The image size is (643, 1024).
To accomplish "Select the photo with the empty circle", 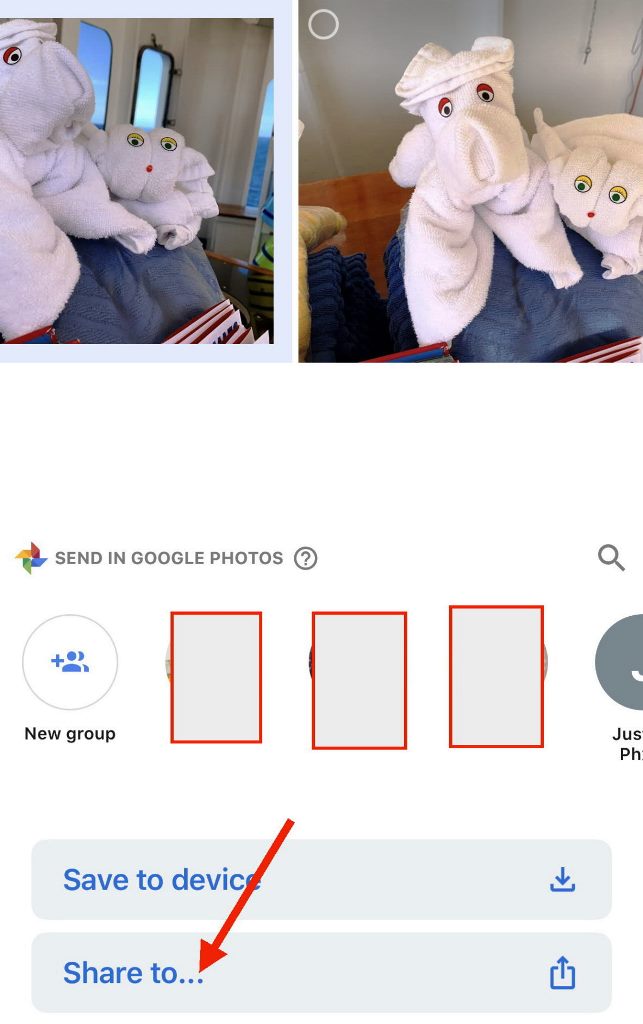I will 323,24.
